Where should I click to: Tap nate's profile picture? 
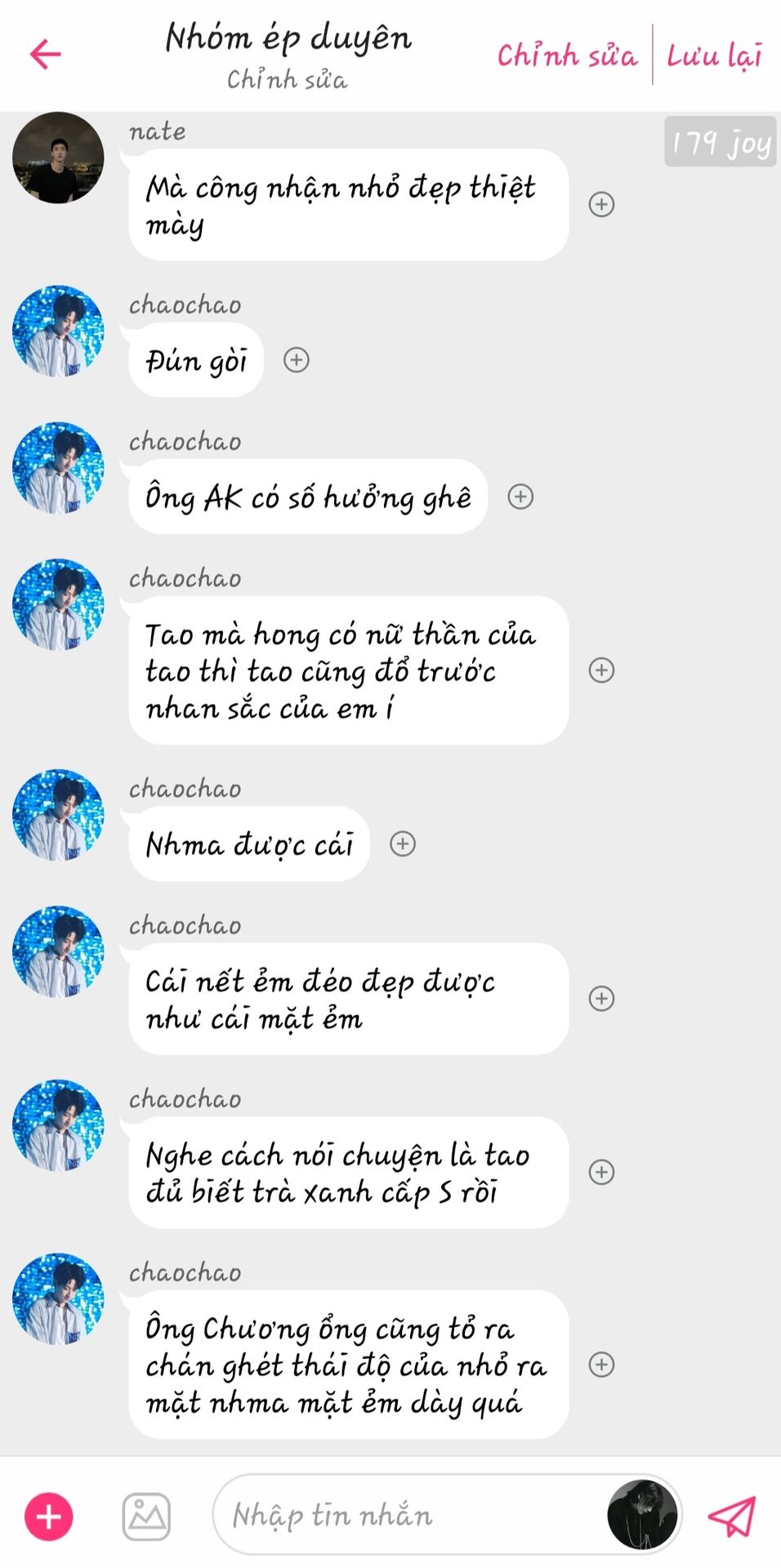click(x=58, y=158)
